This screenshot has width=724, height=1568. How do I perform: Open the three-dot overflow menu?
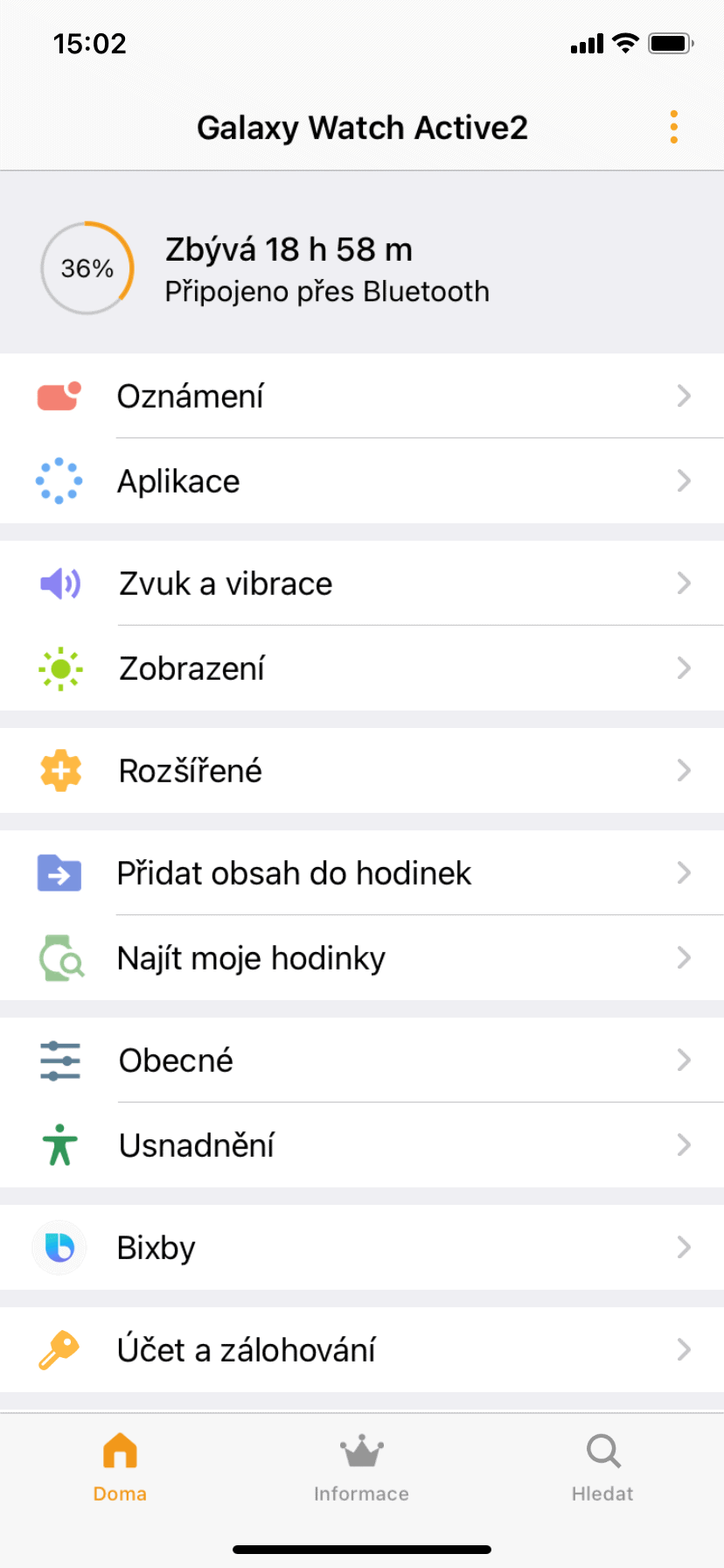tap(673, 128)
